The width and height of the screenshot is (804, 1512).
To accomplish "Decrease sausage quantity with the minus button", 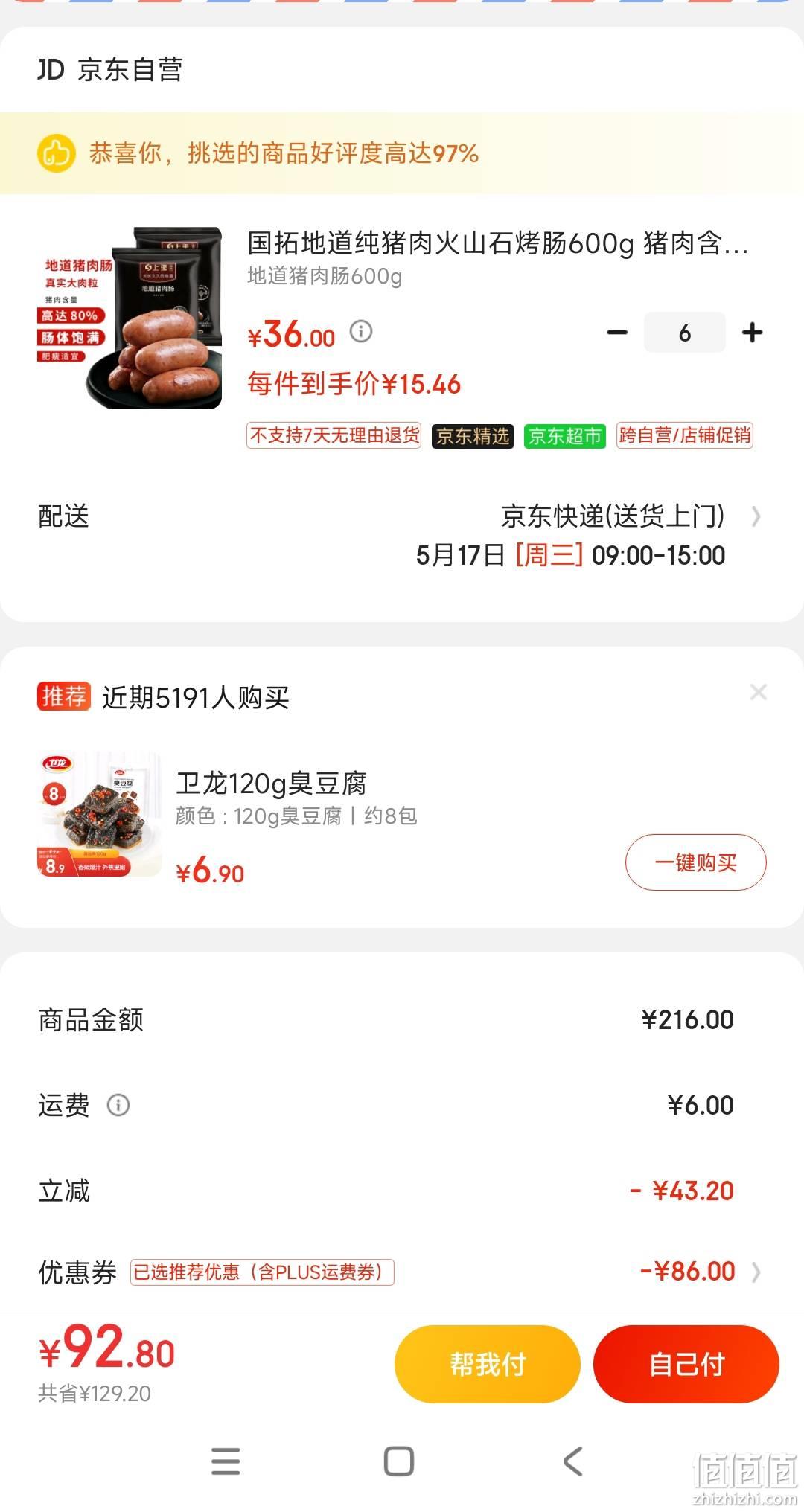I will (x=617, y=333).
